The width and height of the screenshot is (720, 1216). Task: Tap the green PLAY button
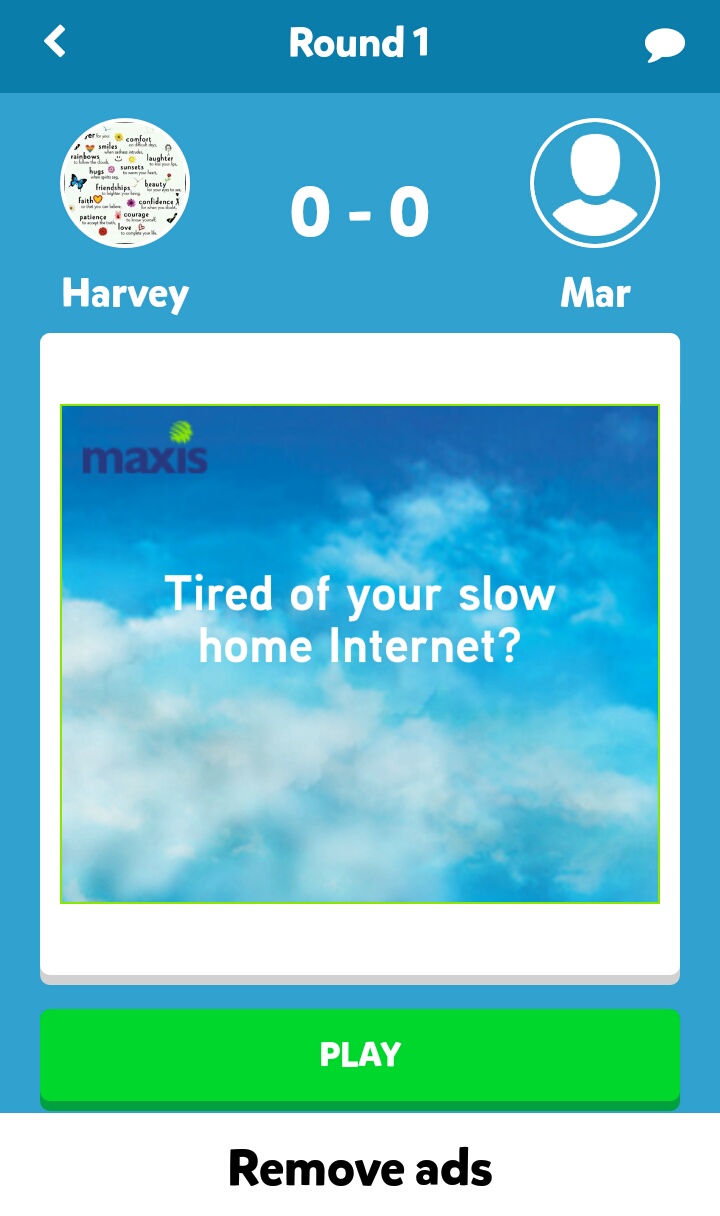point(360,1055)
